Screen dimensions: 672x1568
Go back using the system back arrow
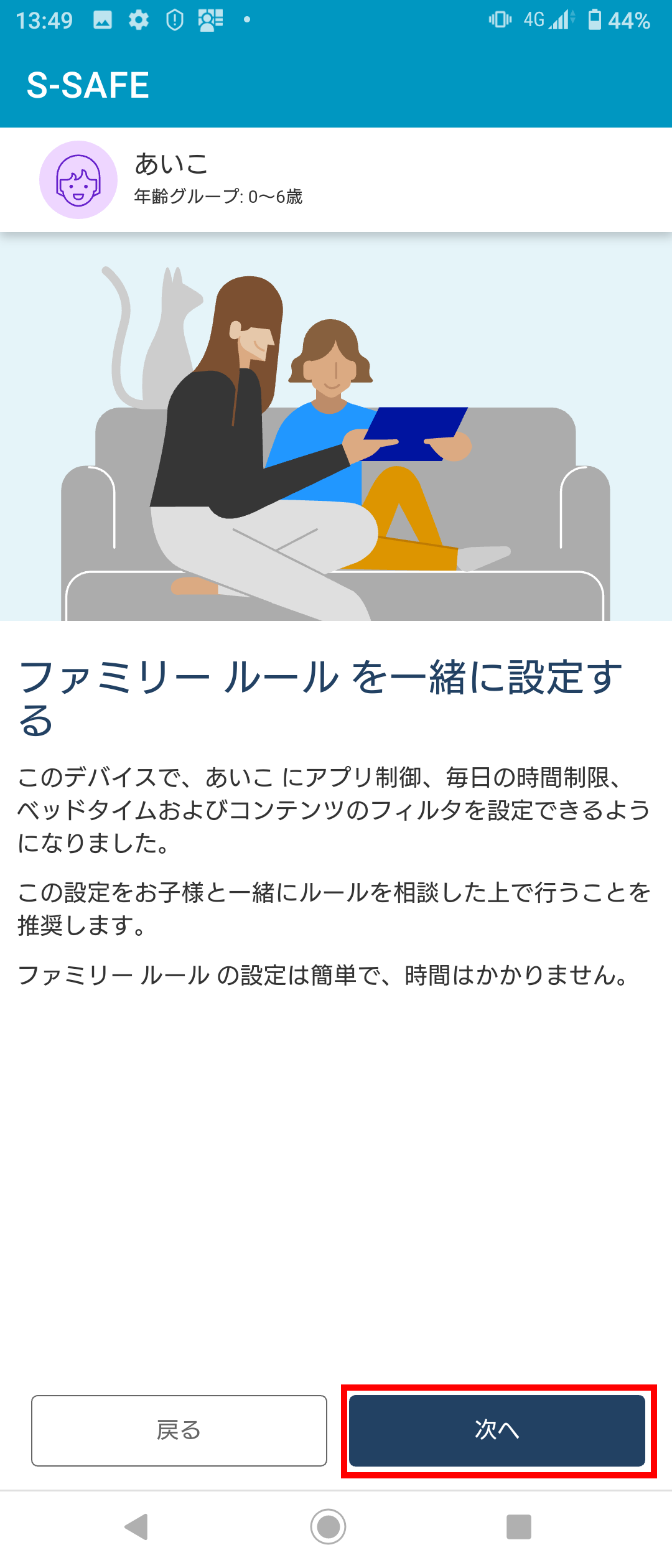coord(137,1526)
